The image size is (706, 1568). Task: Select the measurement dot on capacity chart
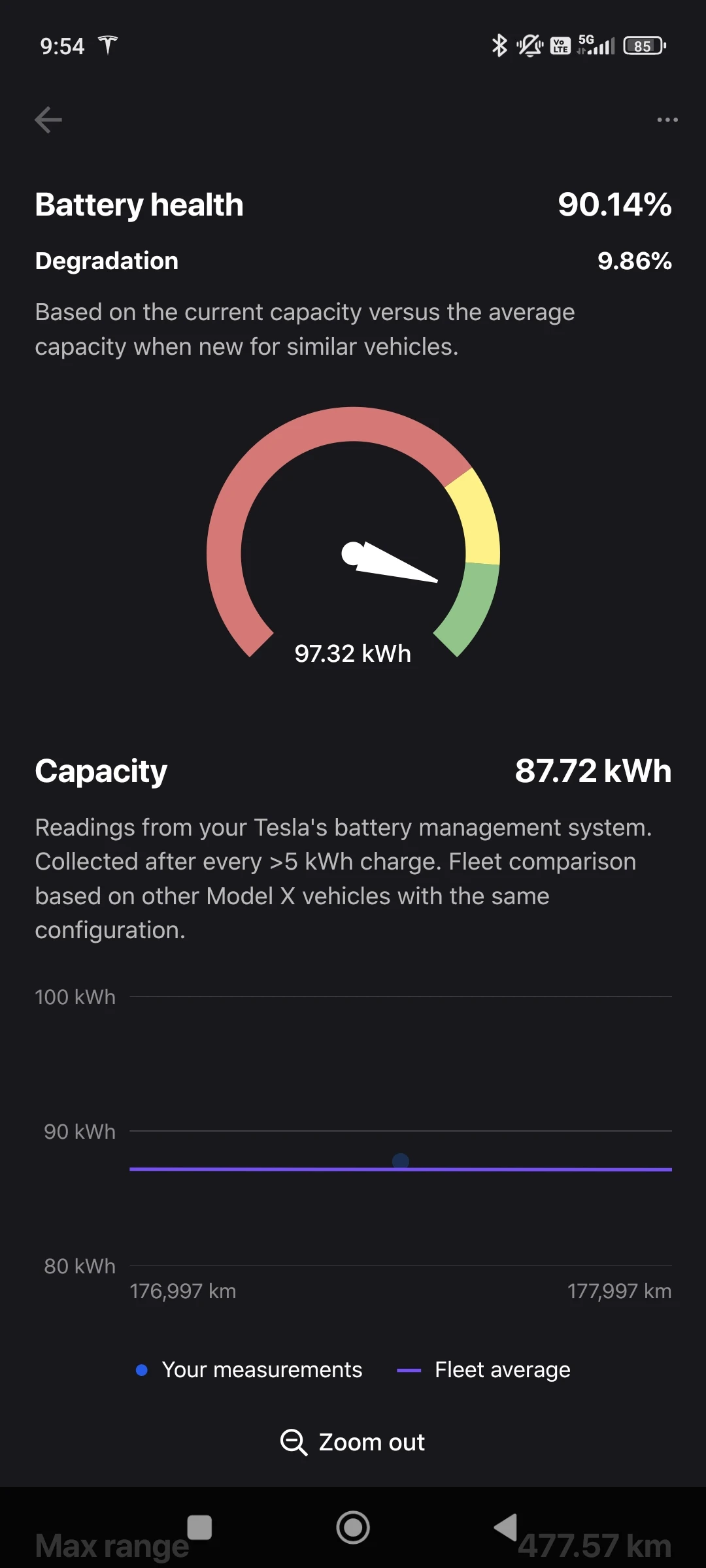(x=401, y=1161)
